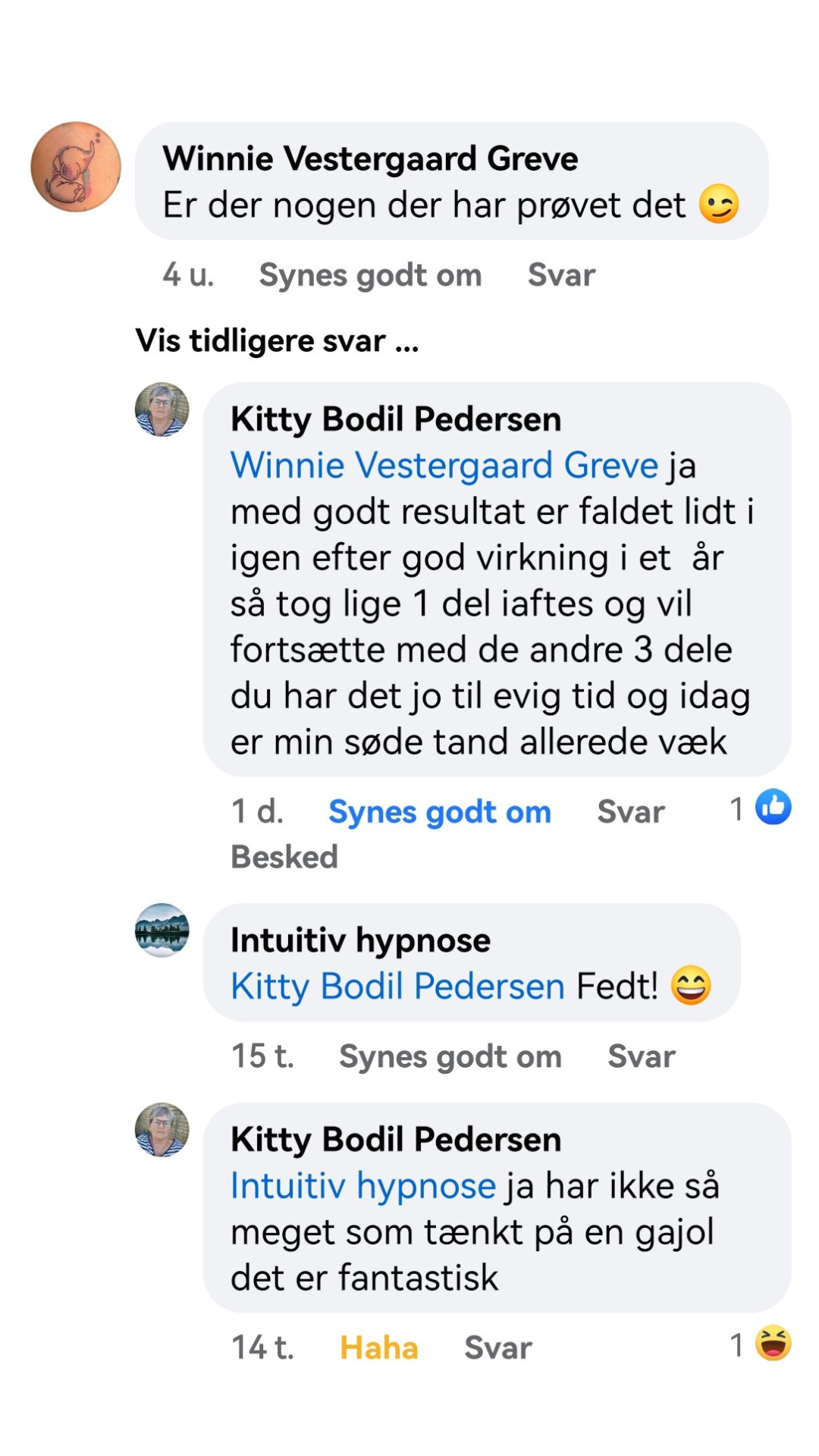Open the tagged Winnie Vestergaard Greve link
Viewport: 819px width, 1456px height.
coord(444,465)
